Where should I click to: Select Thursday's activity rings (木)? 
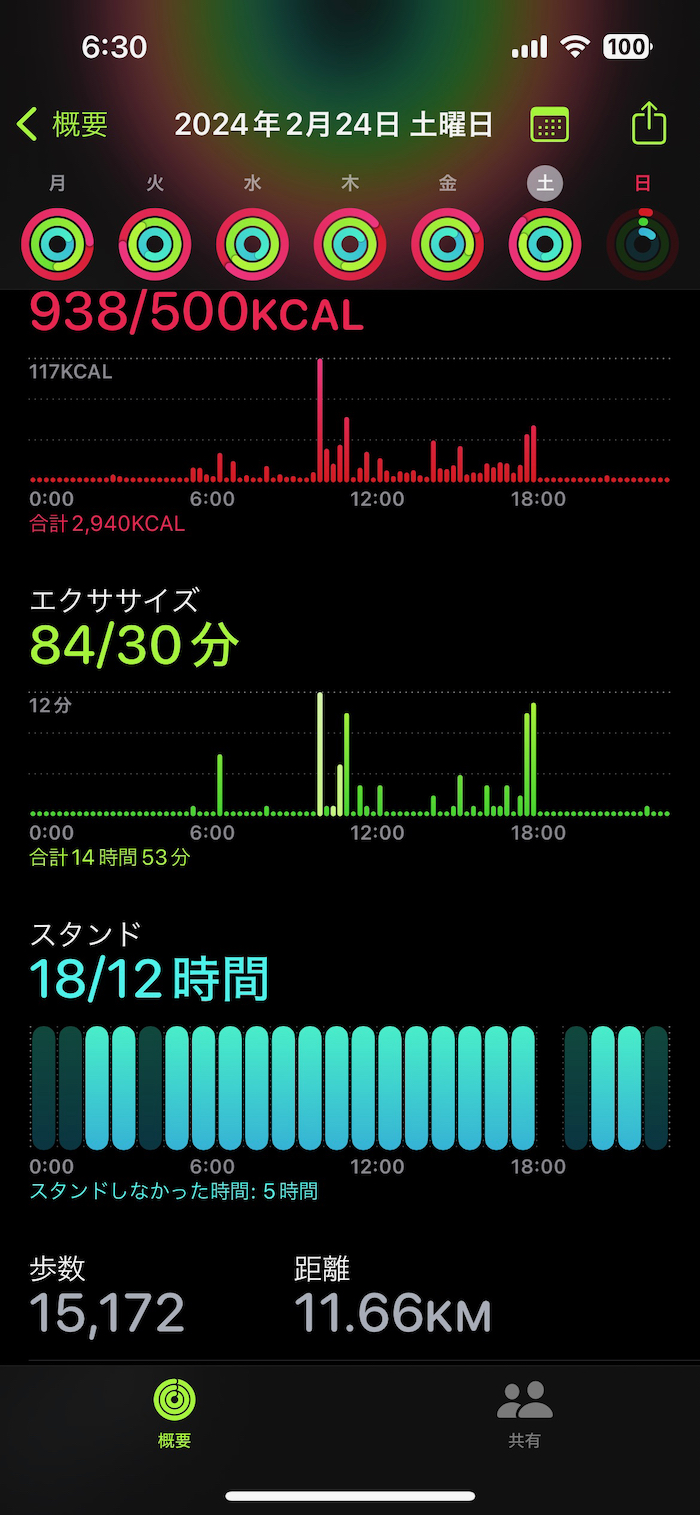point(350,243)
